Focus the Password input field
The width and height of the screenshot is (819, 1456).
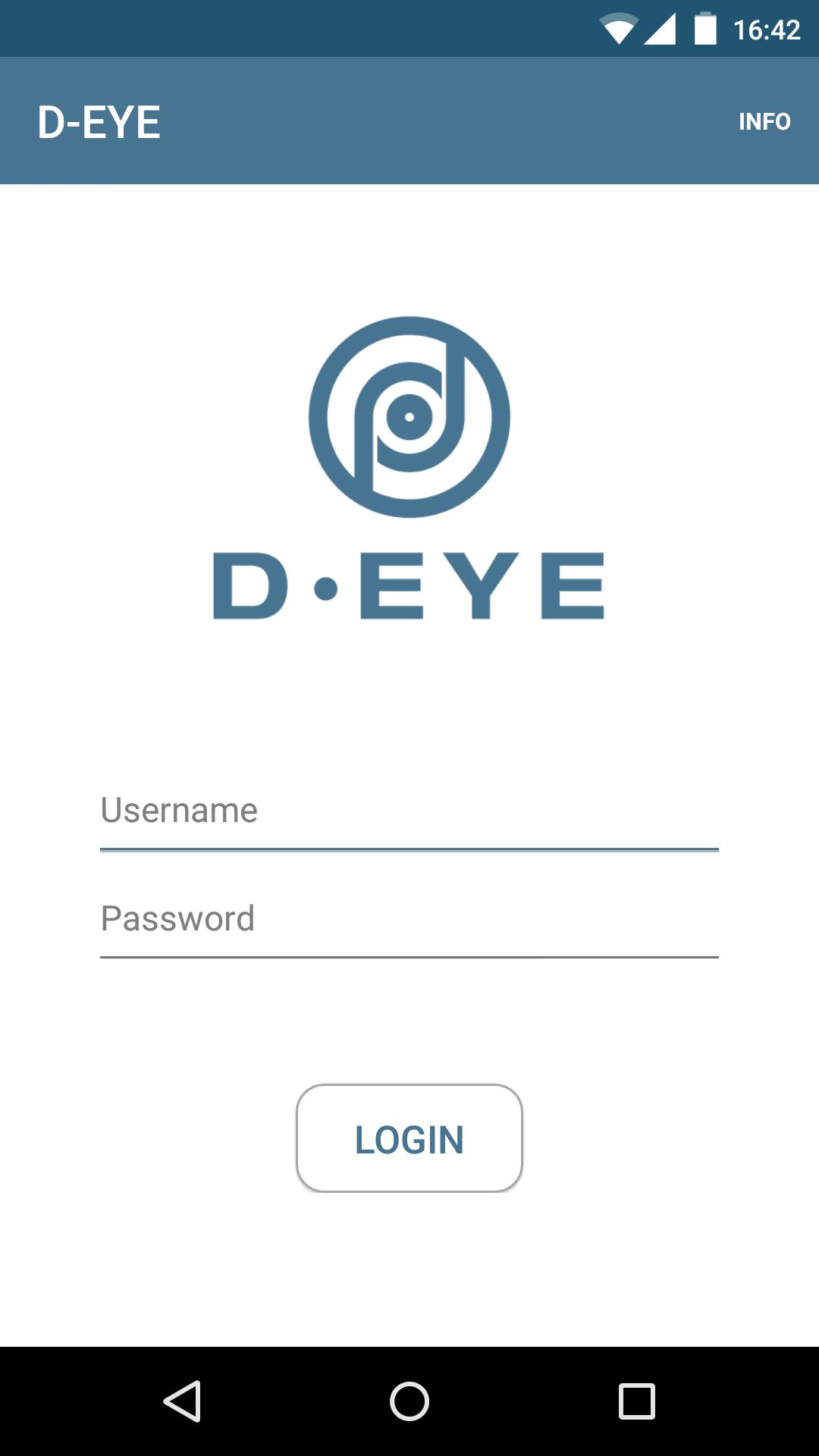coord(409,918)
